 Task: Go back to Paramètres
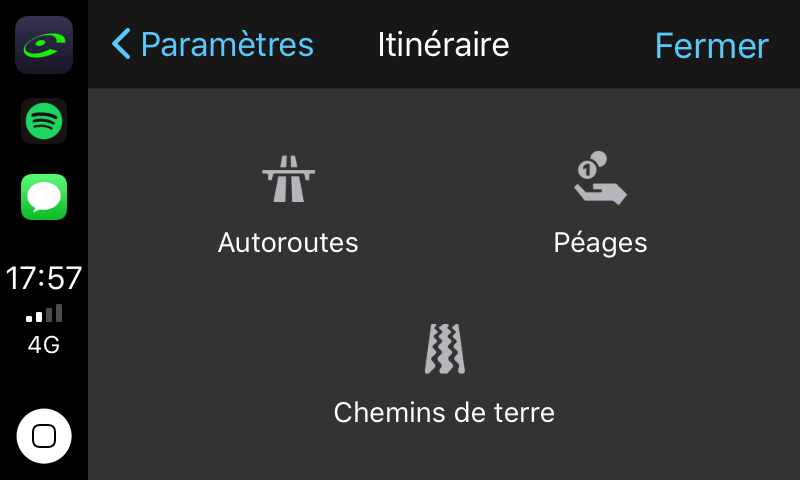point(213,45)
